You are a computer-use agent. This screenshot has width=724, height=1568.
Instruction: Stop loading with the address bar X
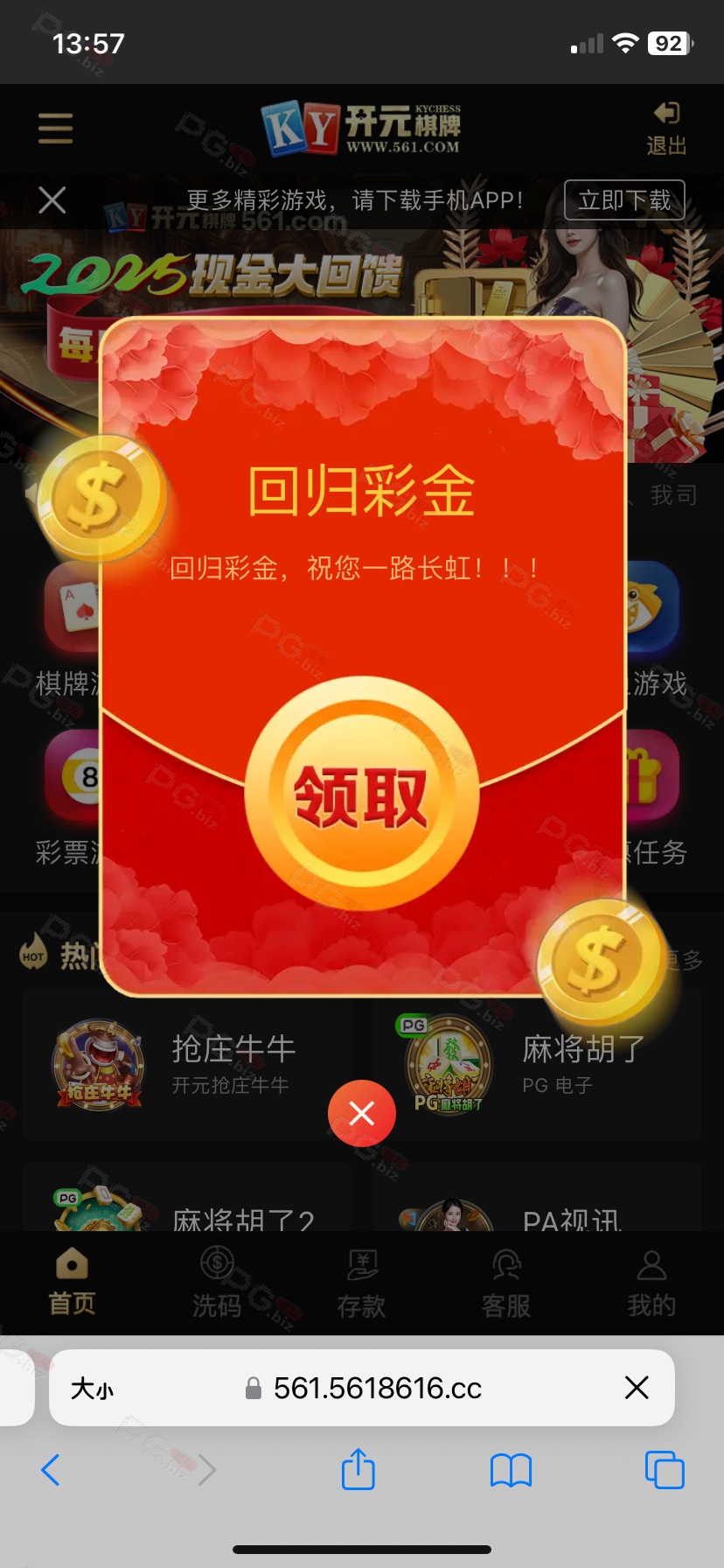click(x=637, y=1387)
